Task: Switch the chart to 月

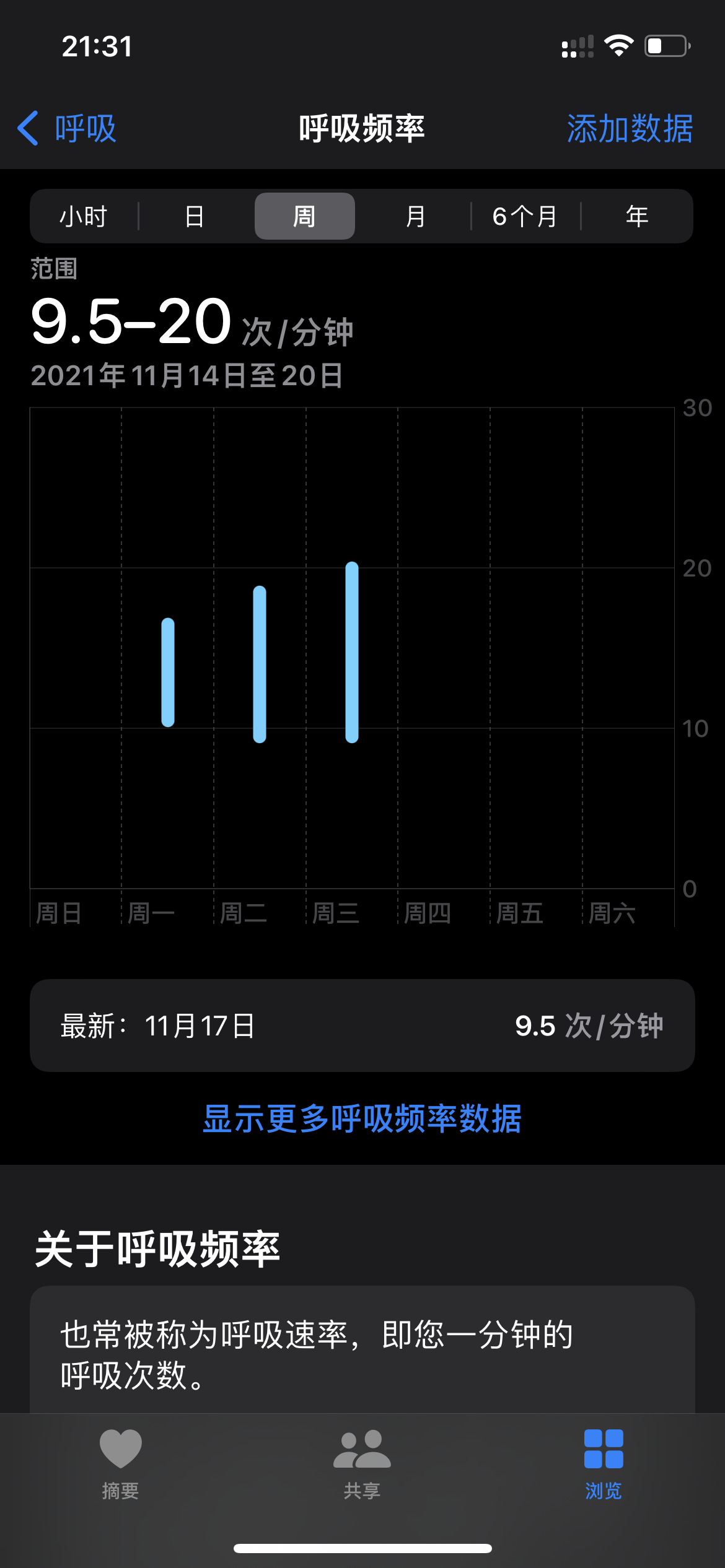Action: click(415, 217)
